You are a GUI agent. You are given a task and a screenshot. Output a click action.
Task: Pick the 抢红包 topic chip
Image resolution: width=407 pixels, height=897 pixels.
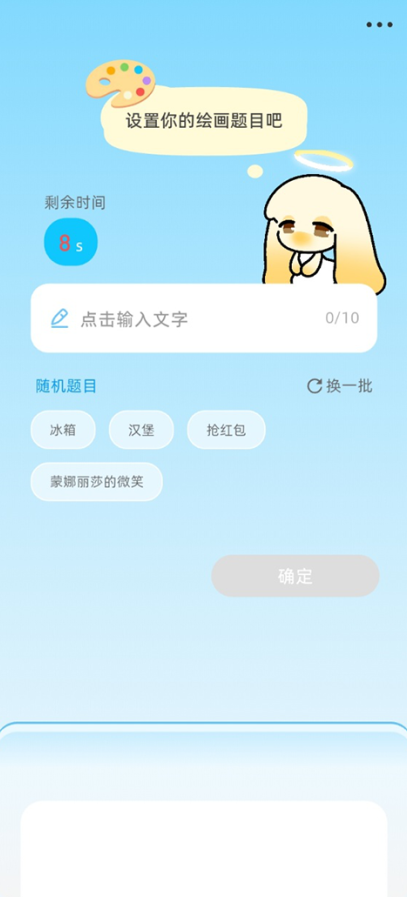pos(226,430)
